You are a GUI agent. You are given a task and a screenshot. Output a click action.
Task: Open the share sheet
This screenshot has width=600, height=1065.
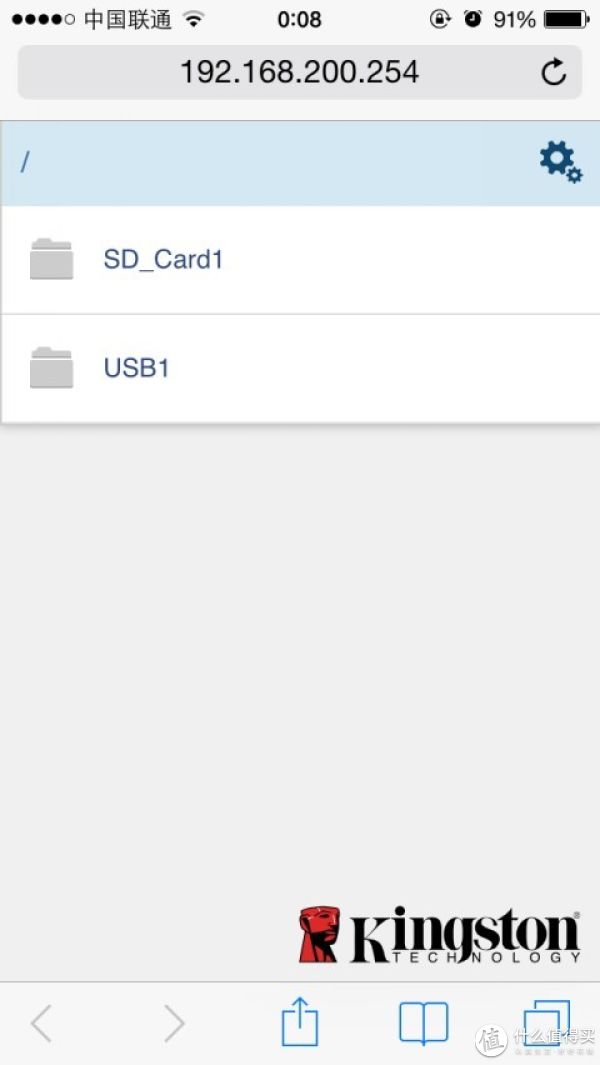[300, 1021]
